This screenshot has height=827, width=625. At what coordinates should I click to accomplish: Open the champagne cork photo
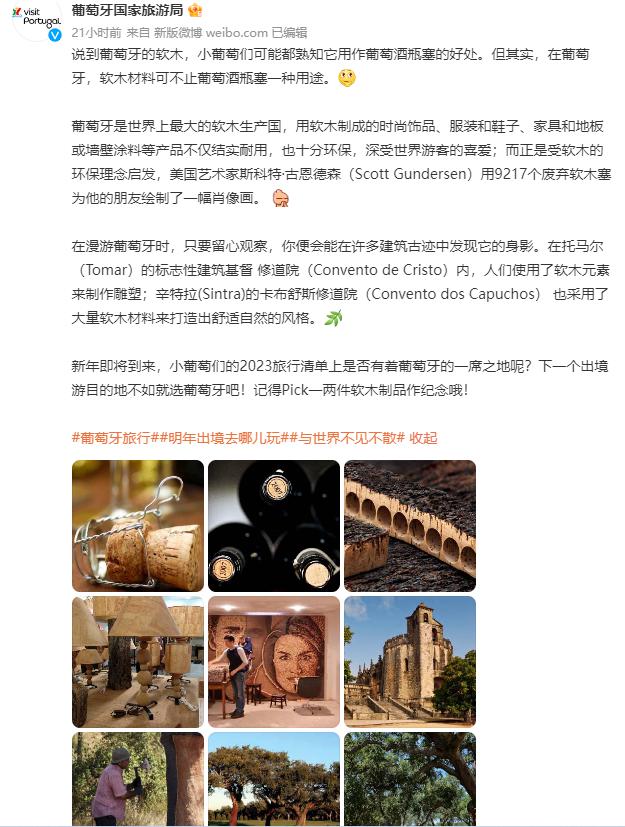point(138,526)
